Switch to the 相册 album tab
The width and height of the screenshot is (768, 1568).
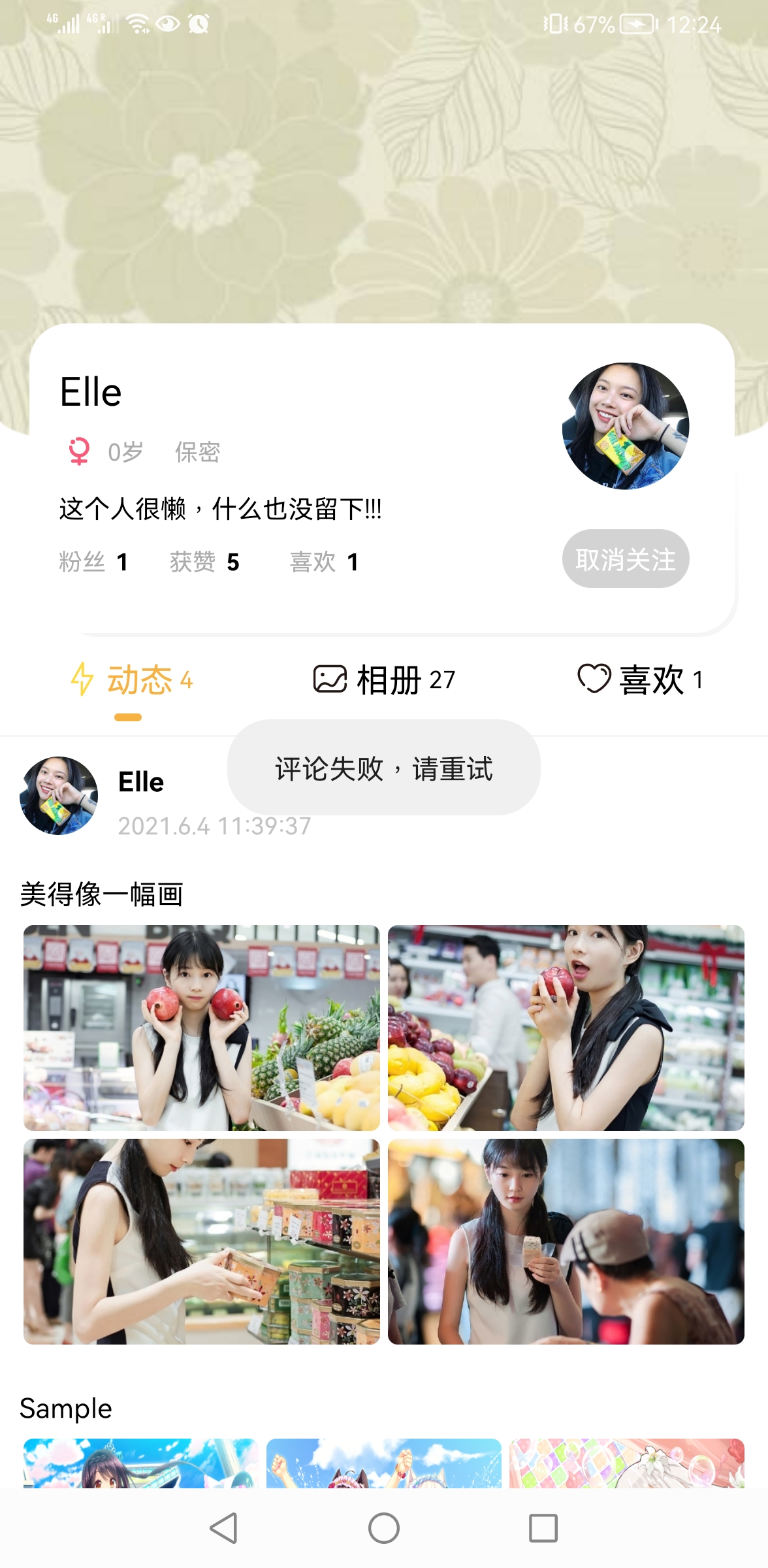(x=384, y=680)
